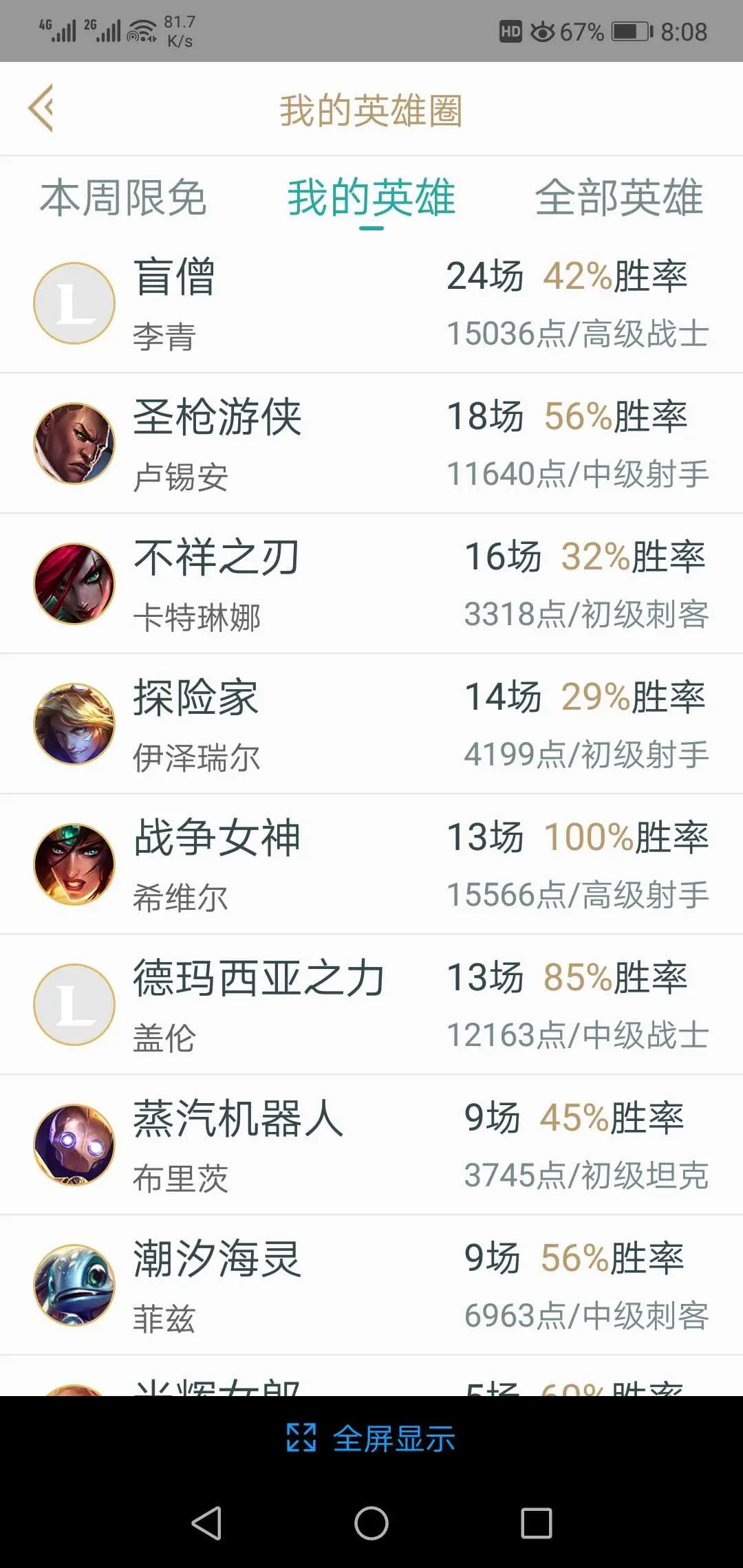Switch to the 全部英雄 tab

(x=618, y=198)
